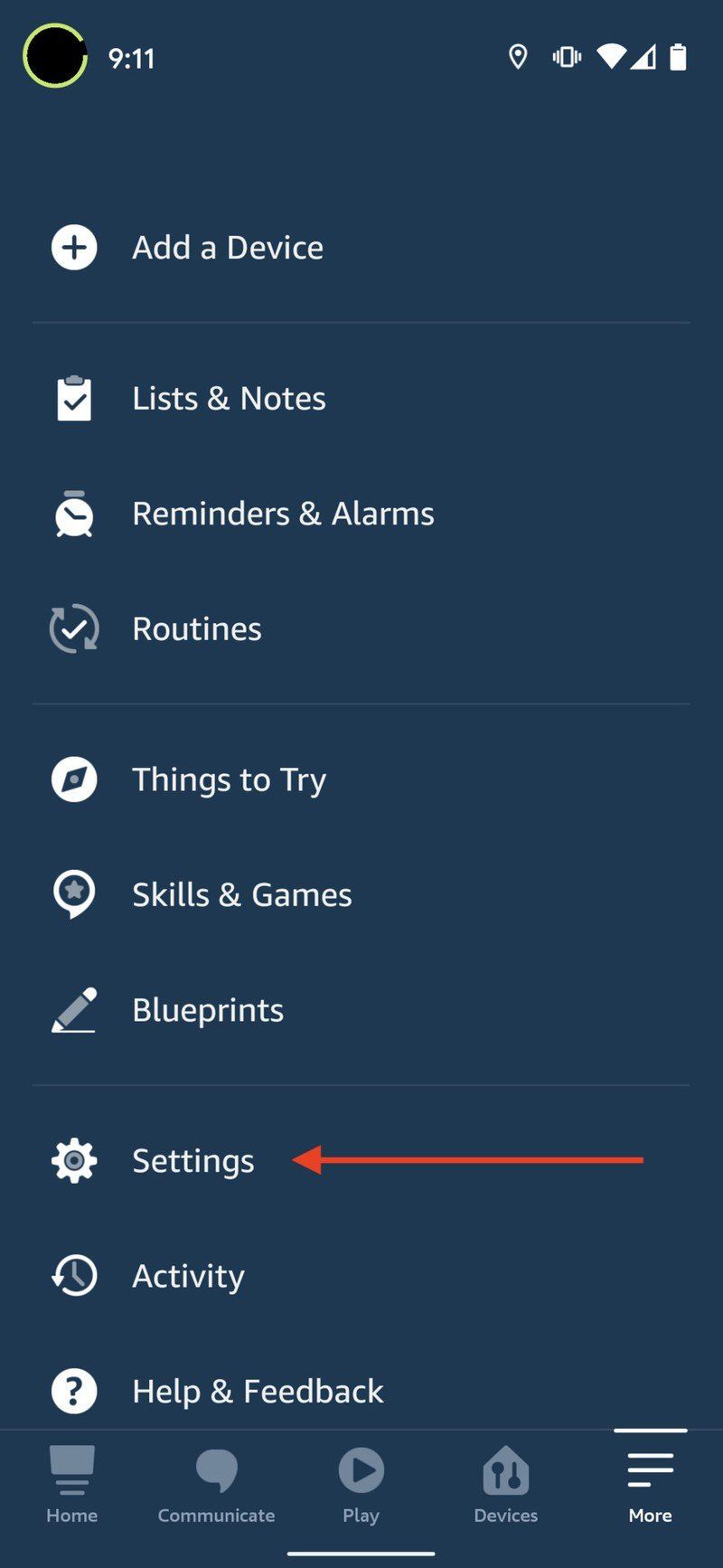Screen dimensions: 723x1568
Task: Open Activity via the history clock icon
Action: pyautogui.click(x=73, y=1275)
